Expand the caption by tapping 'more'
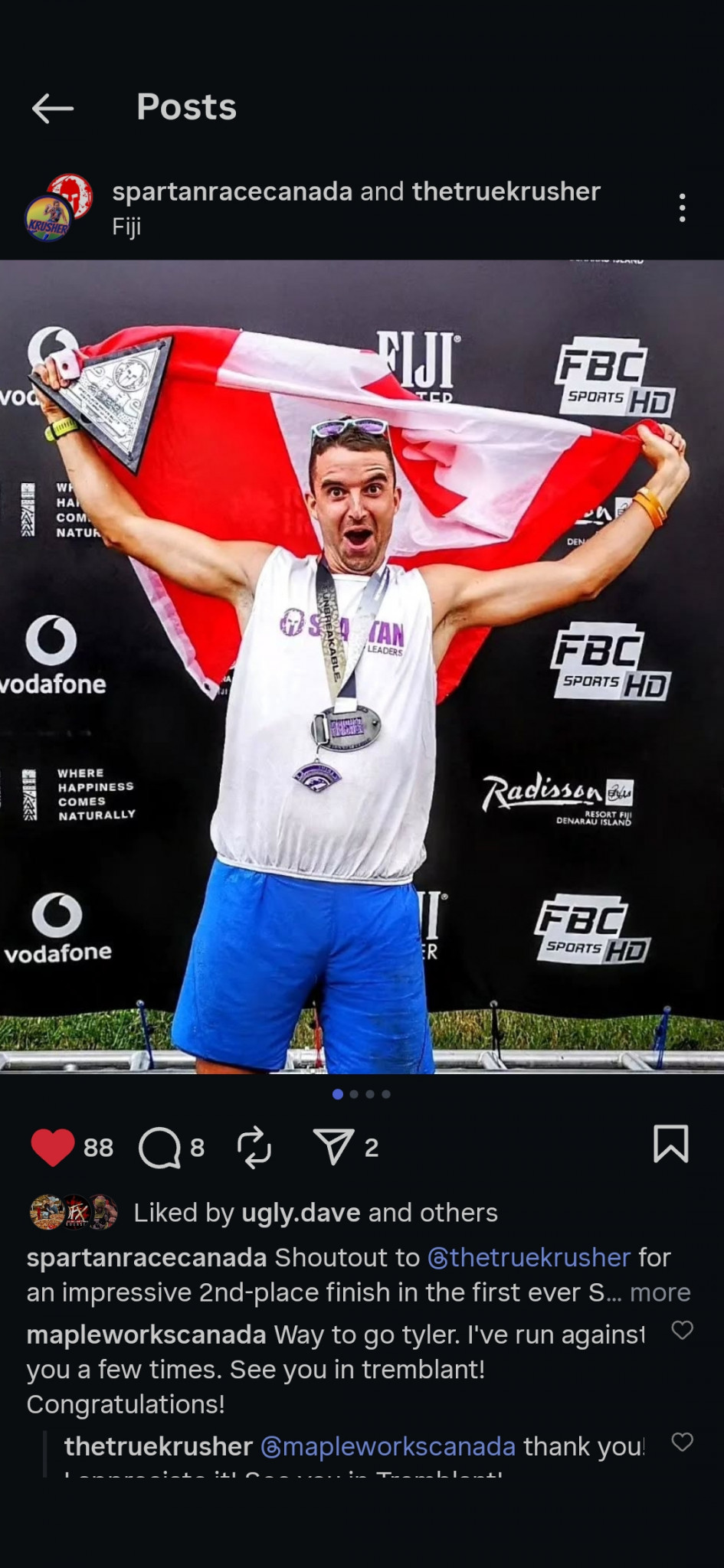This screenshot has width=724, height=1568. point(660,1292)
